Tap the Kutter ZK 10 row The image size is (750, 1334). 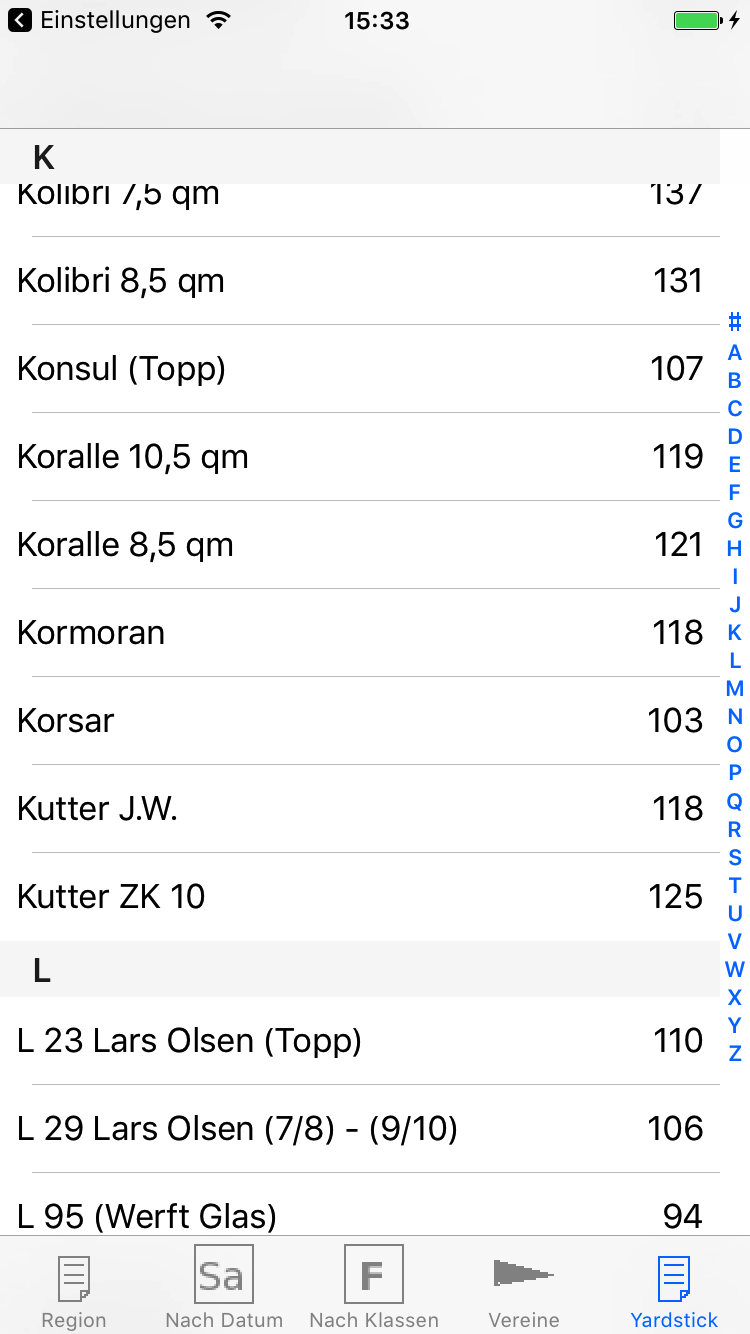(x=360, y=897)
